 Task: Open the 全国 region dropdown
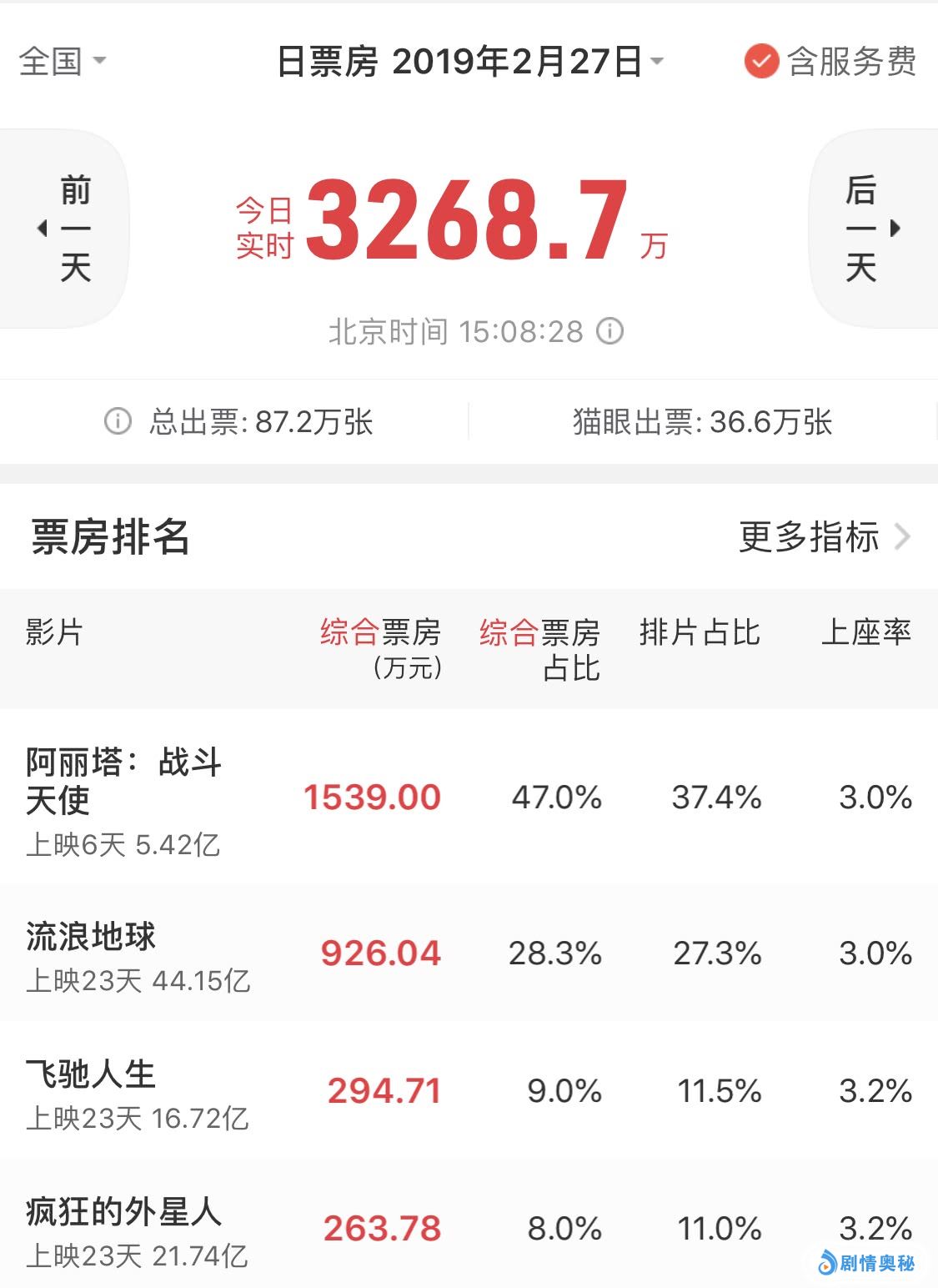point(62,61)
